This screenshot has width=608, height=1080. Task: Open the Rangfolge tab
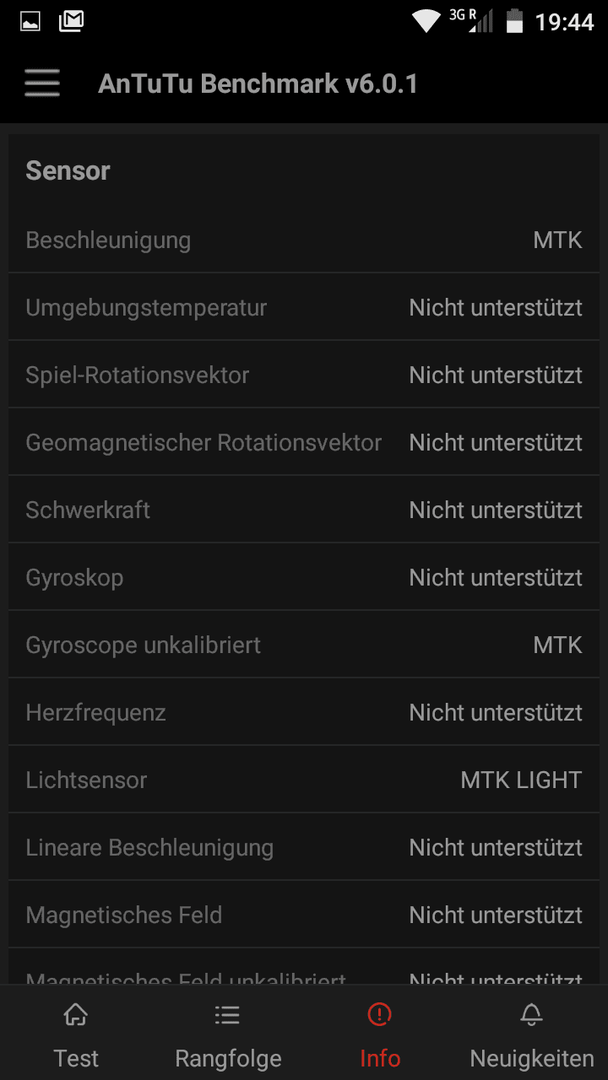228,1033
